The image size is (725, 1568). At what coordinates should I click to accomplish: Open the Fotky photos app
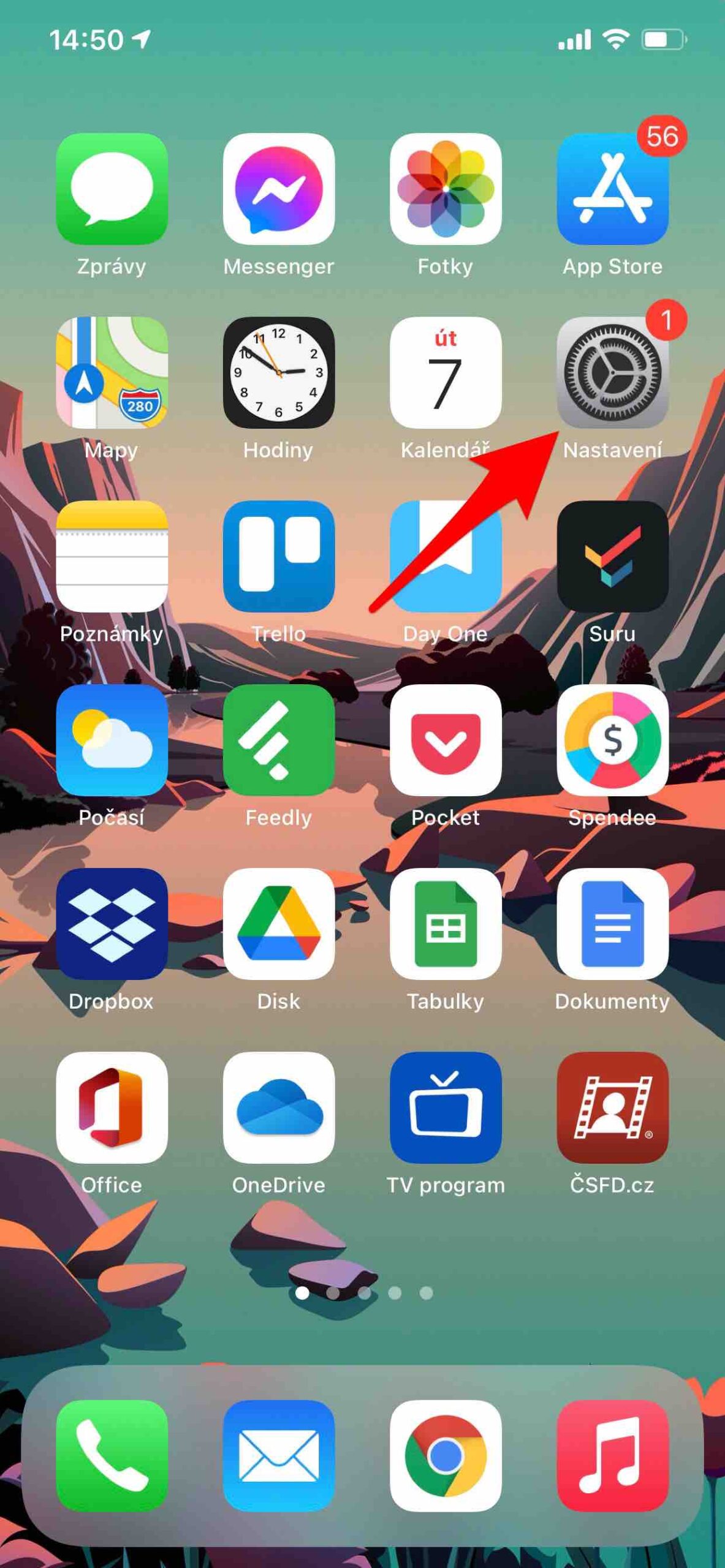(x=446, y=189)
